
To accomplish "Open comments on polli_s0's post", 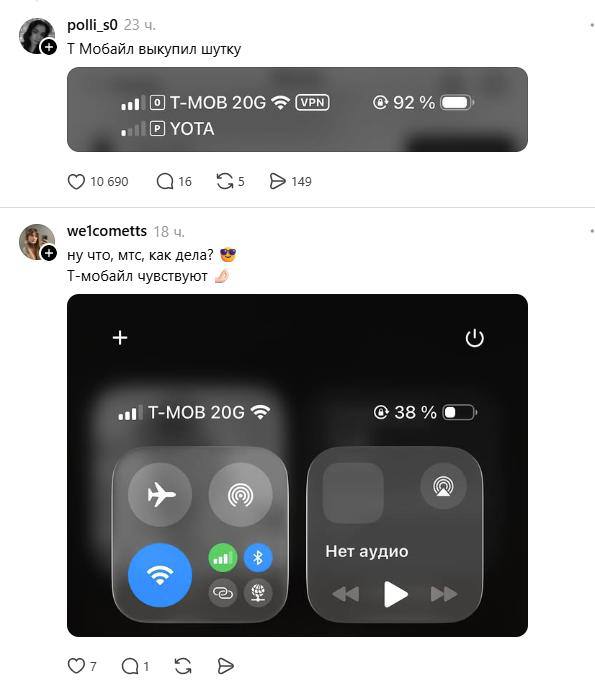I will (x=165, y=182).
